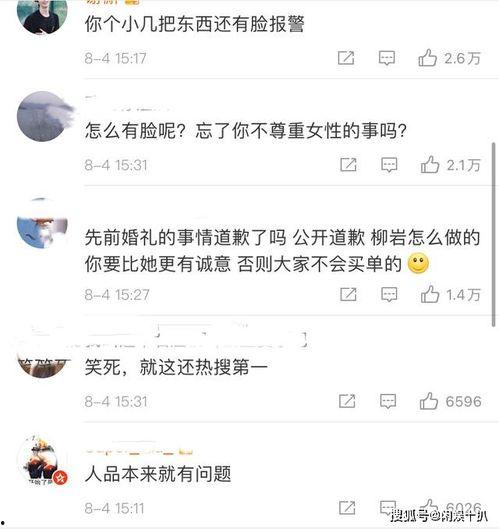Like the comment about 不尊重女性
The height and width of the screenshot is (529, 499).
tap(430, 165)
